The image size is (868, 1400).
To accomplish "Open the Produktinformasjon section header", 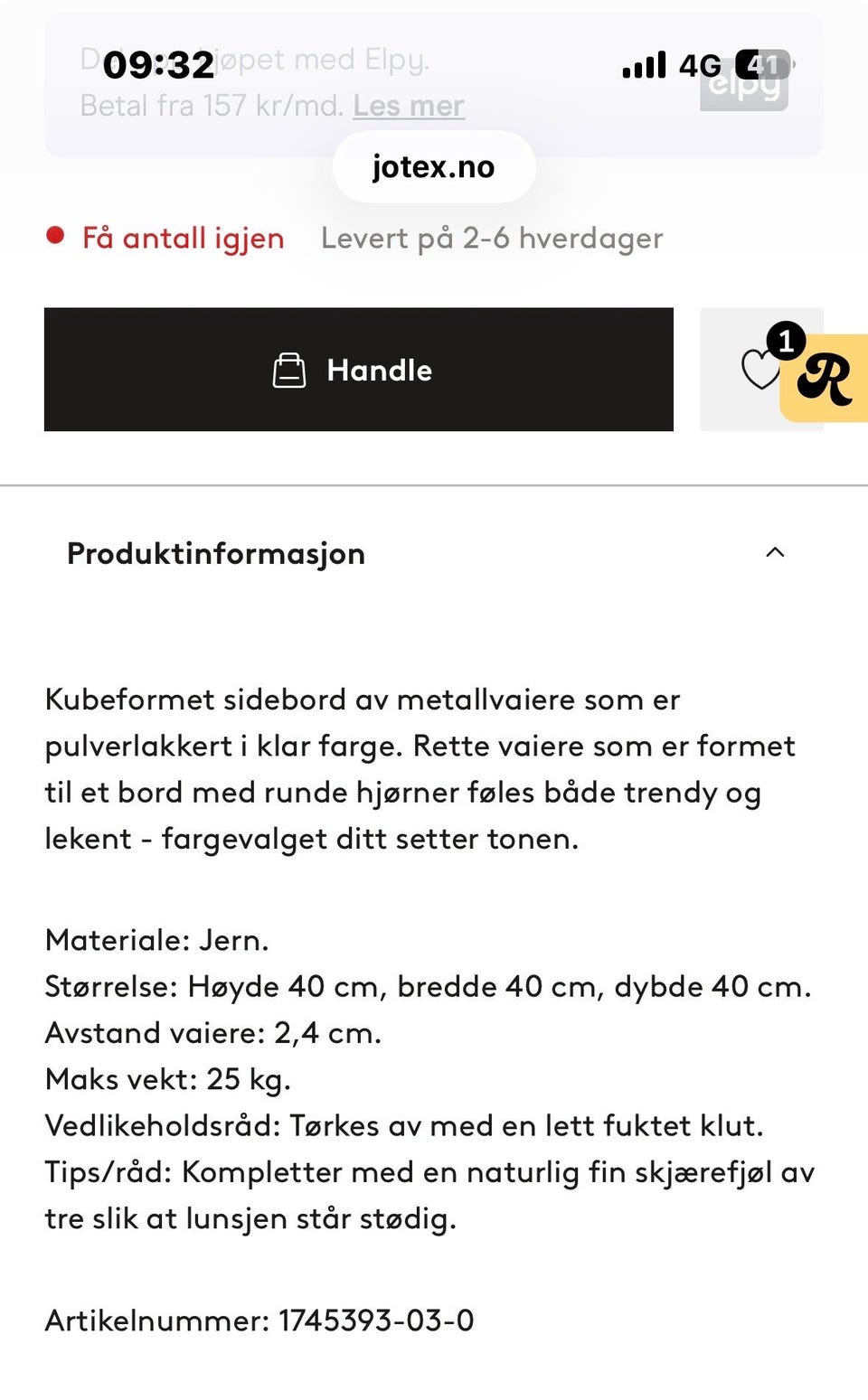I will click(x=214, y=553).
